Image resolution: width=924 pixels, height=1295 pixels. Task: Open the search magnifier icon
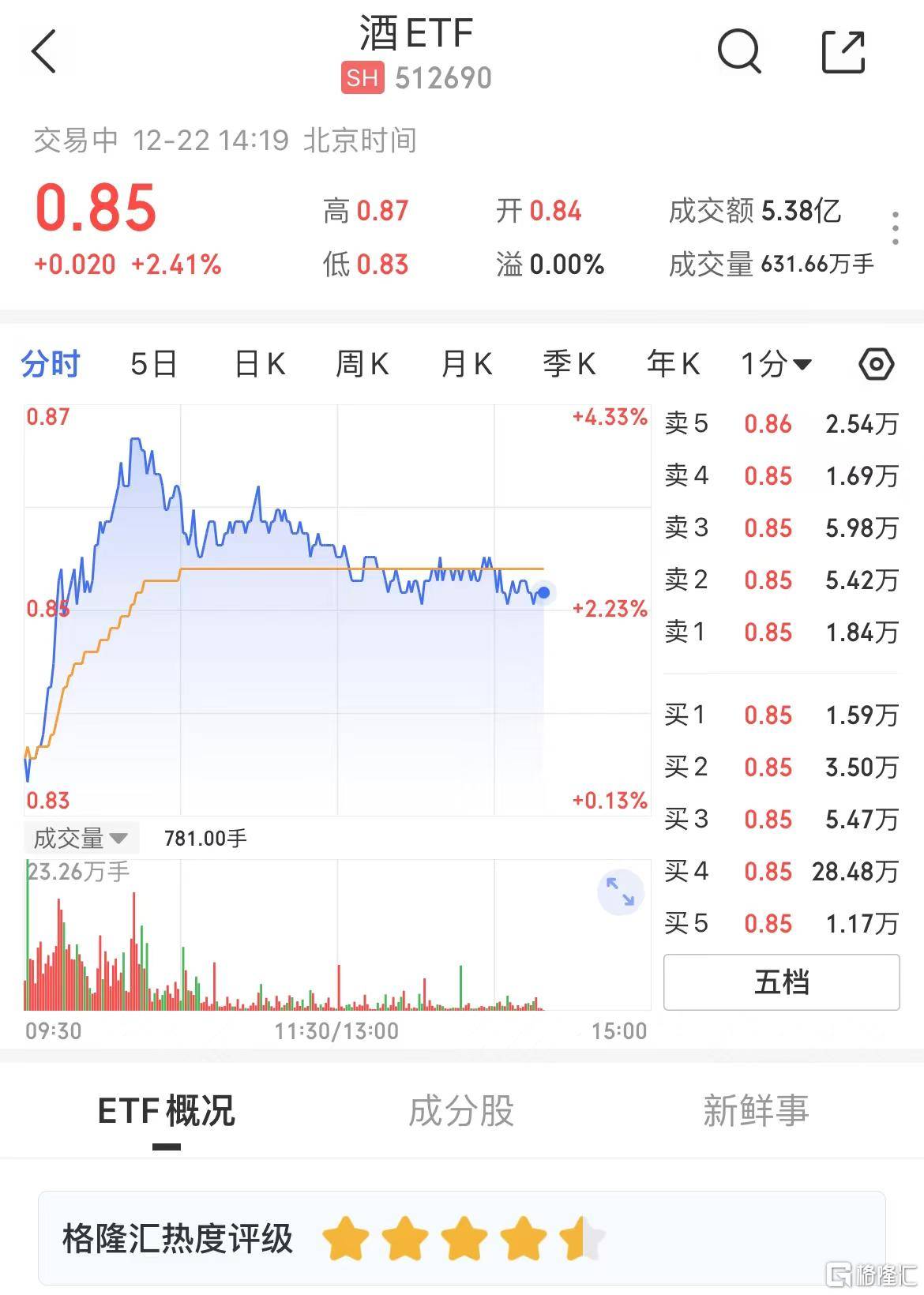[x=739, y=52]
